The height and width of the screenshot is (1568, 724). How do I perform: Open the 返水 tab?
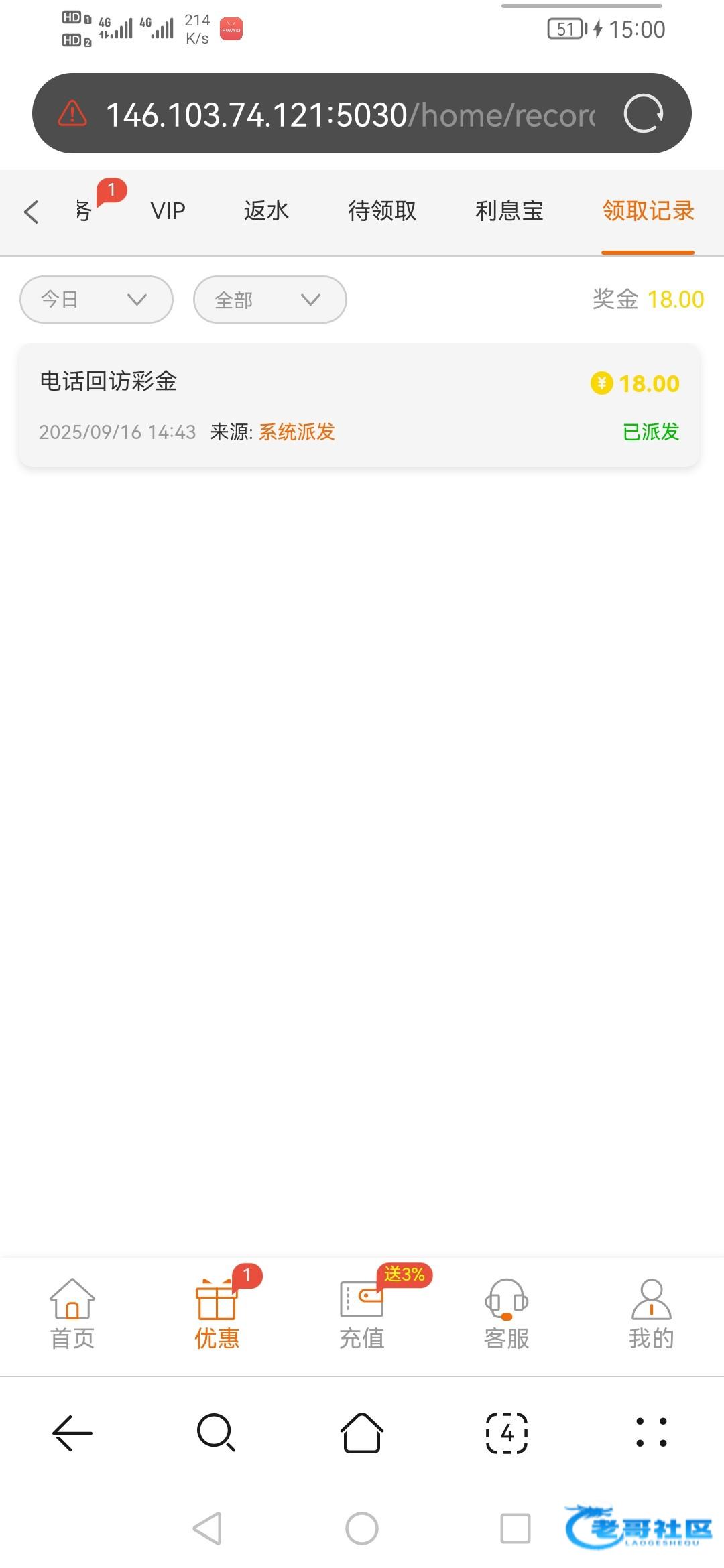coord(266,211)
